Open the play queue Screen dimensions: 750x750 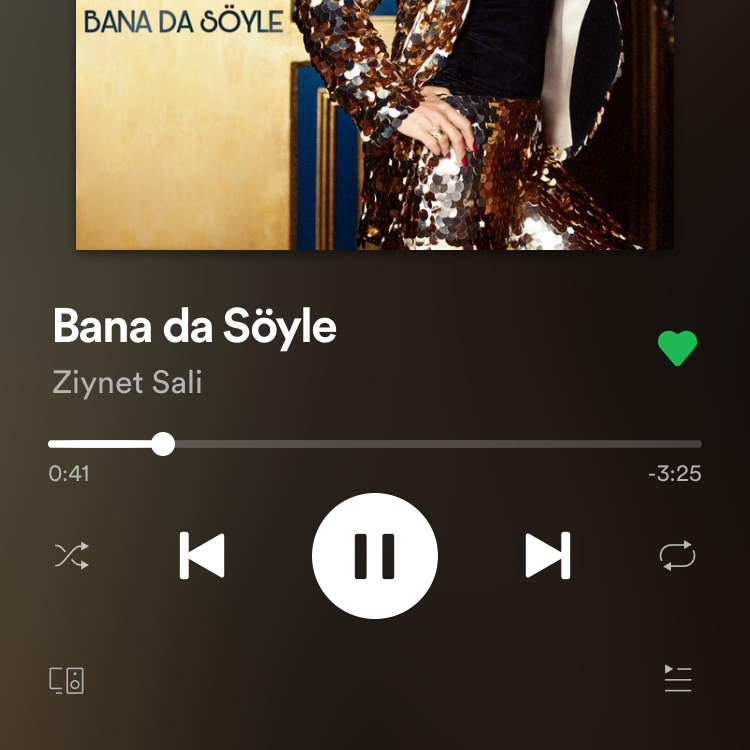pos(678,679)
